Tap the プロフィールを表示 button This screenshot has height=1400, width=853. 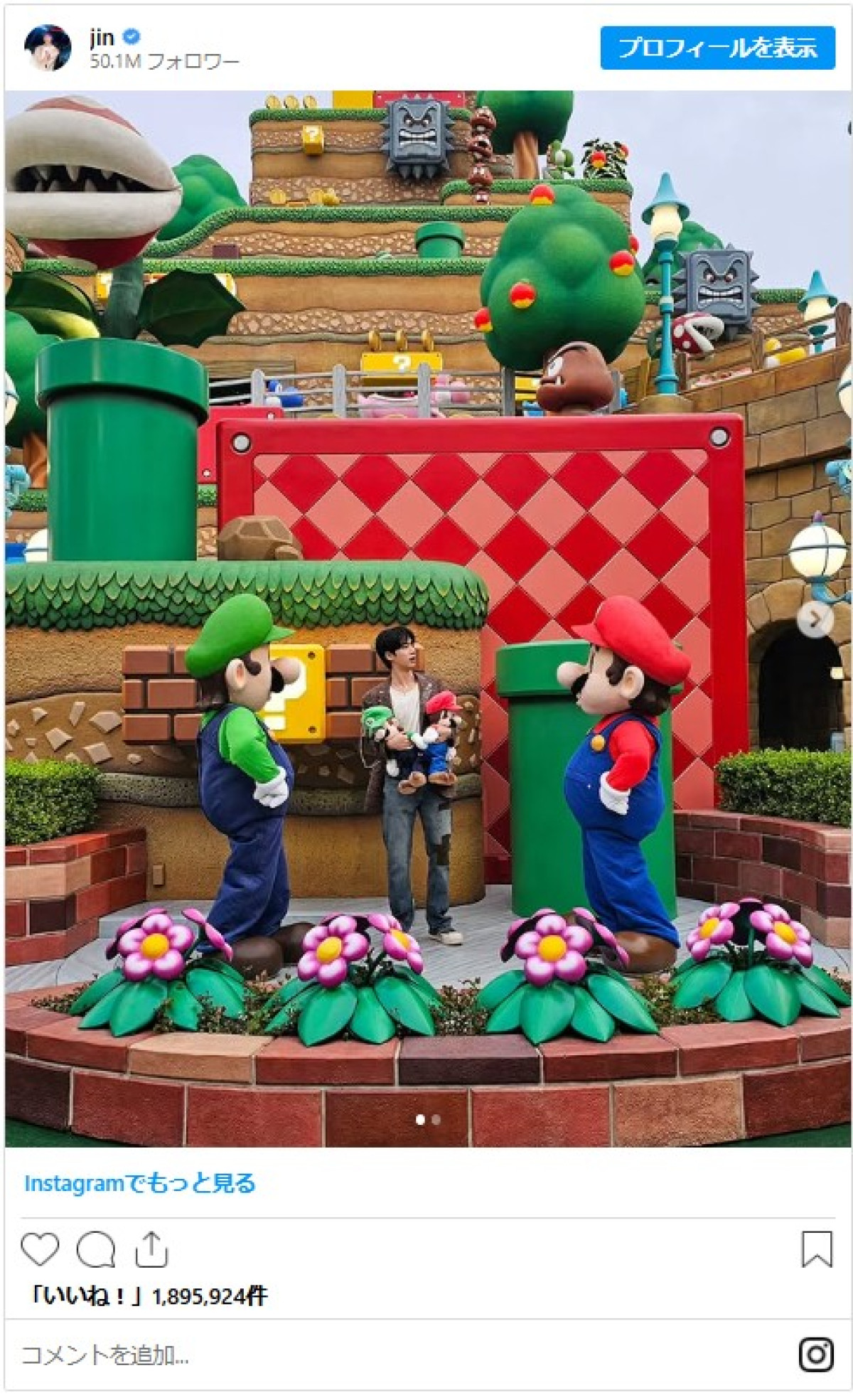pos(717,48)
